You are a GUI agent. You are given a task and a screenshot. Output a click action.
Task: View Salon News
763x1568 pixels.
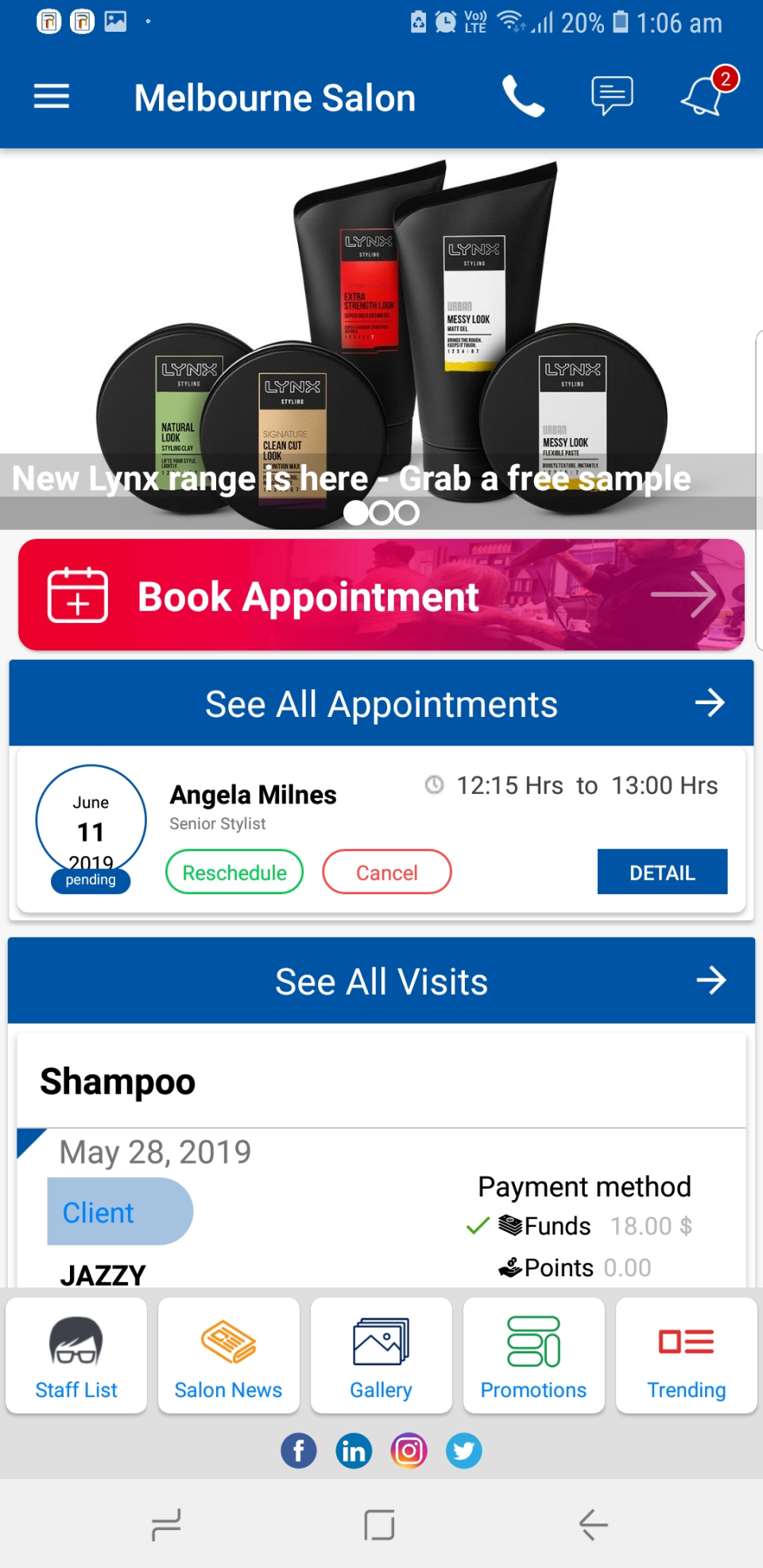point(228,1355)
